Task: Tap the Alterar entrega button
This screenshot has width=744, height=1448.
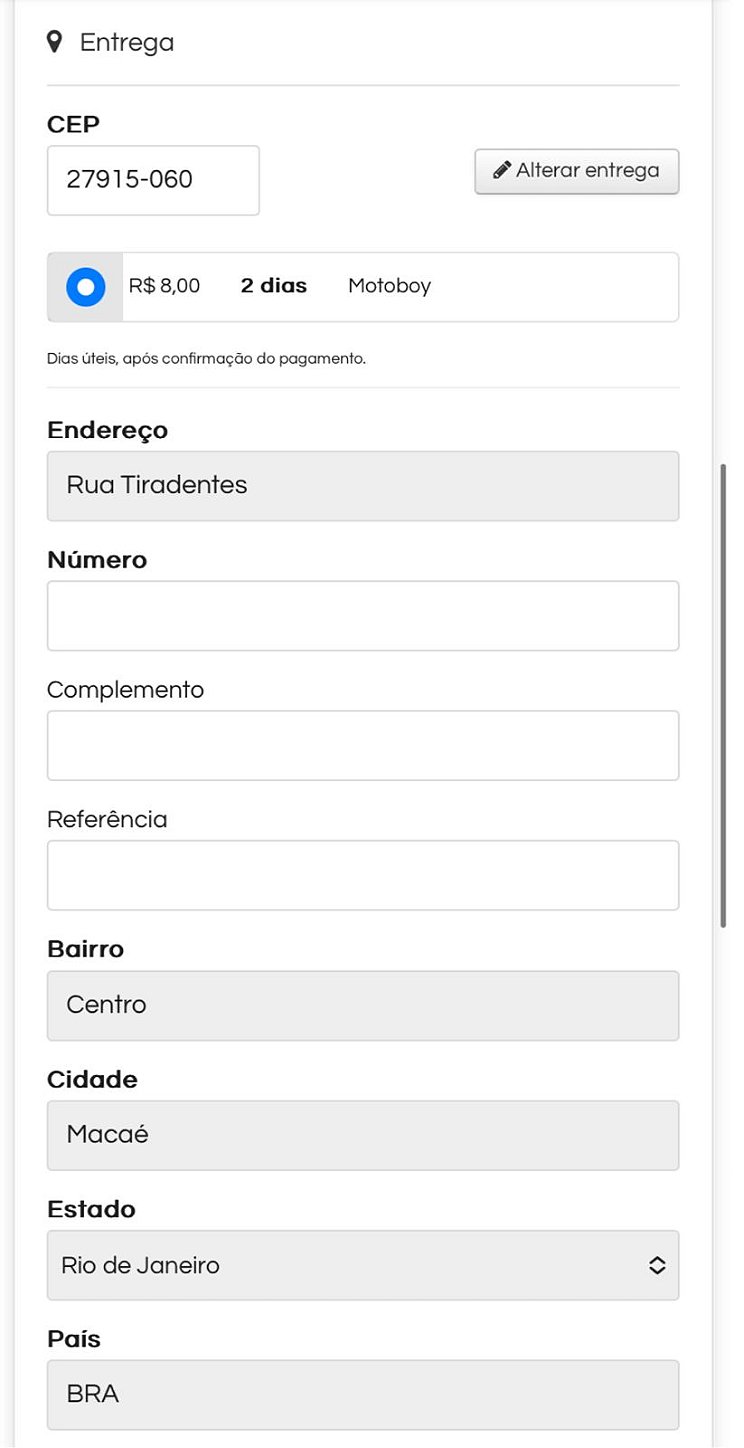Action: coord(577,171)
